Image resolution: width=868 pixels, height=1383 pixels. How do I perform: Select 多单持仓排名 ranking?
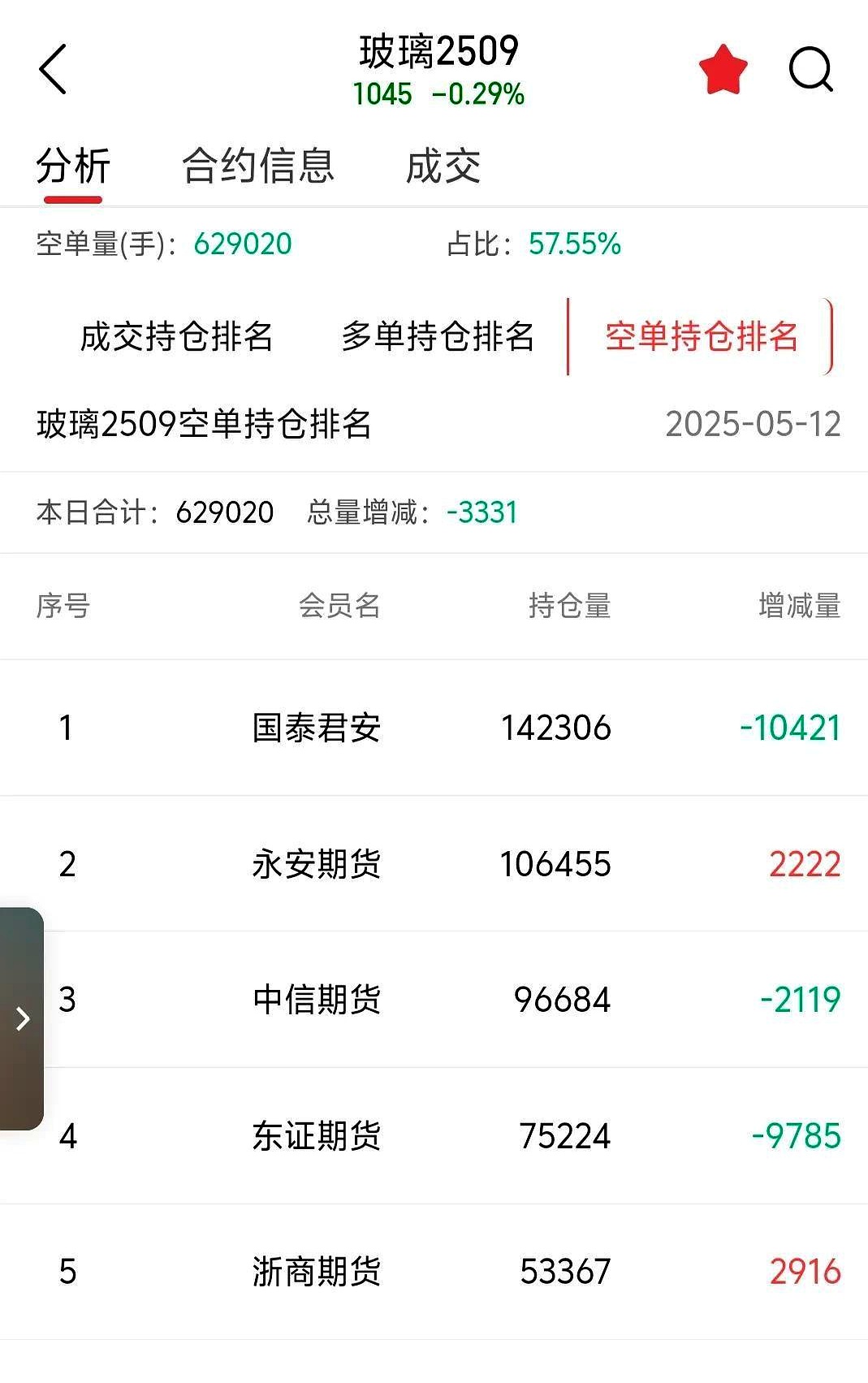pos(438,336)
